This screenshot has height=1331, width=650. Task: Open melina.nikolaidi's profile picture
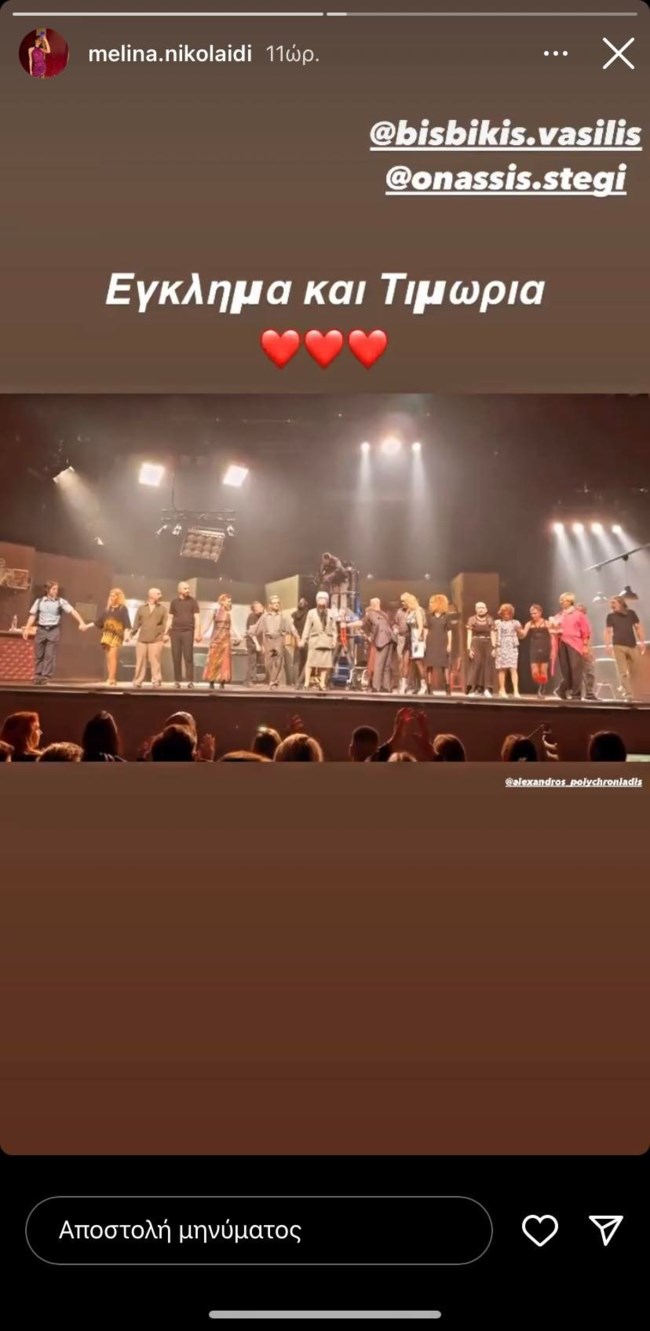tap(43, 54)
